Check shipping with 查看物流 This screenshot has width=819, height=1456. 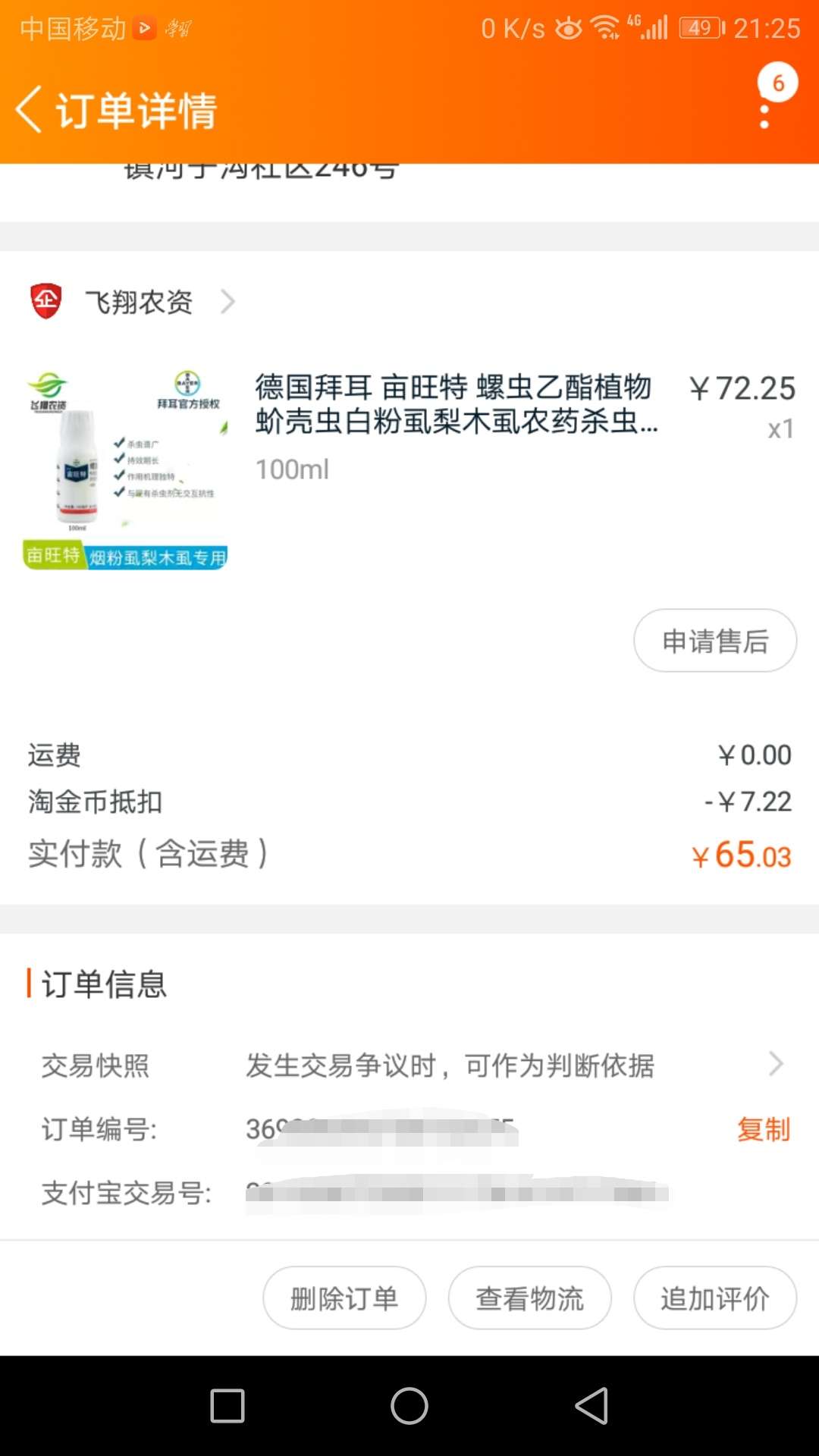click(x=529, y=1298)
